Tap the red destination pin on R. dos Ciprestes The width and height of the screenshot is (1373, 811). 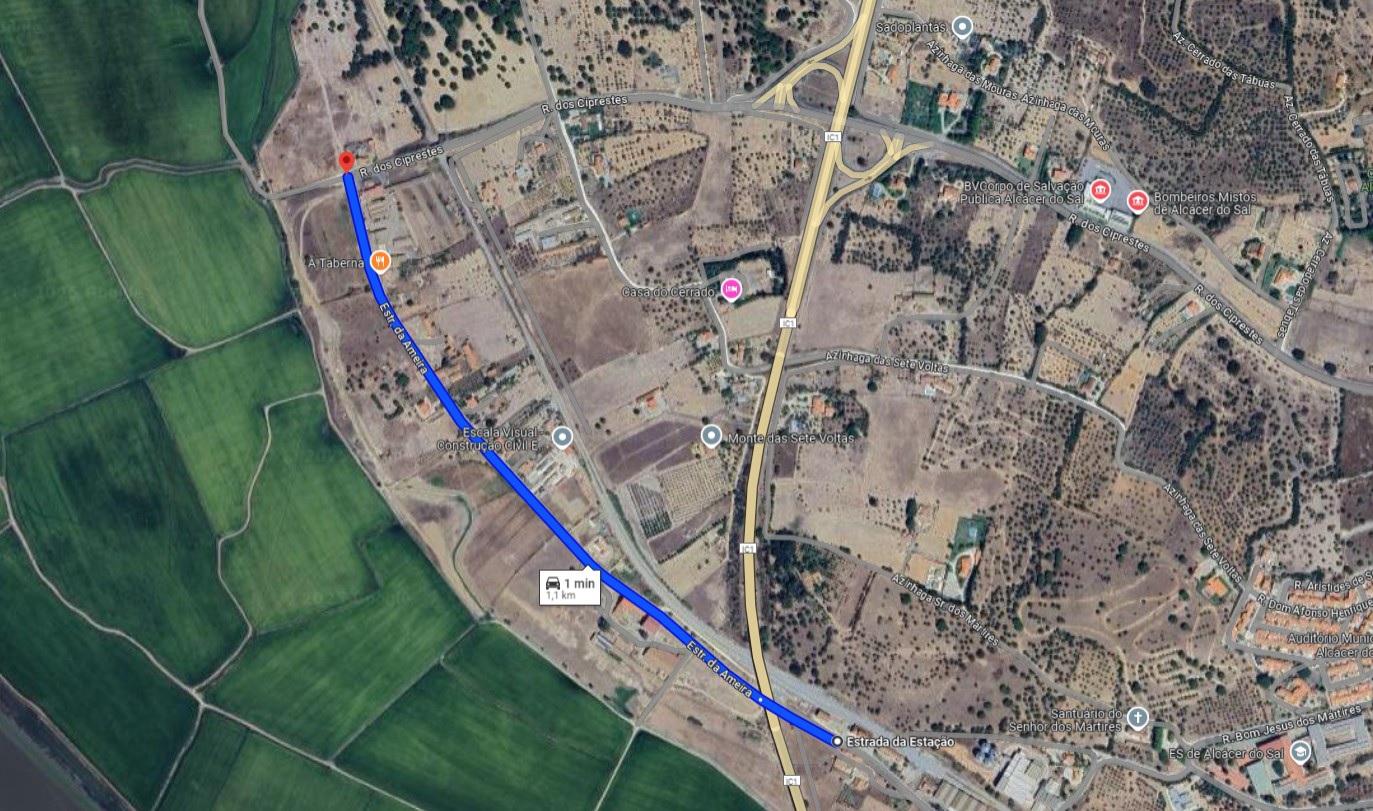pyautogui.click(x=346, y=162)
